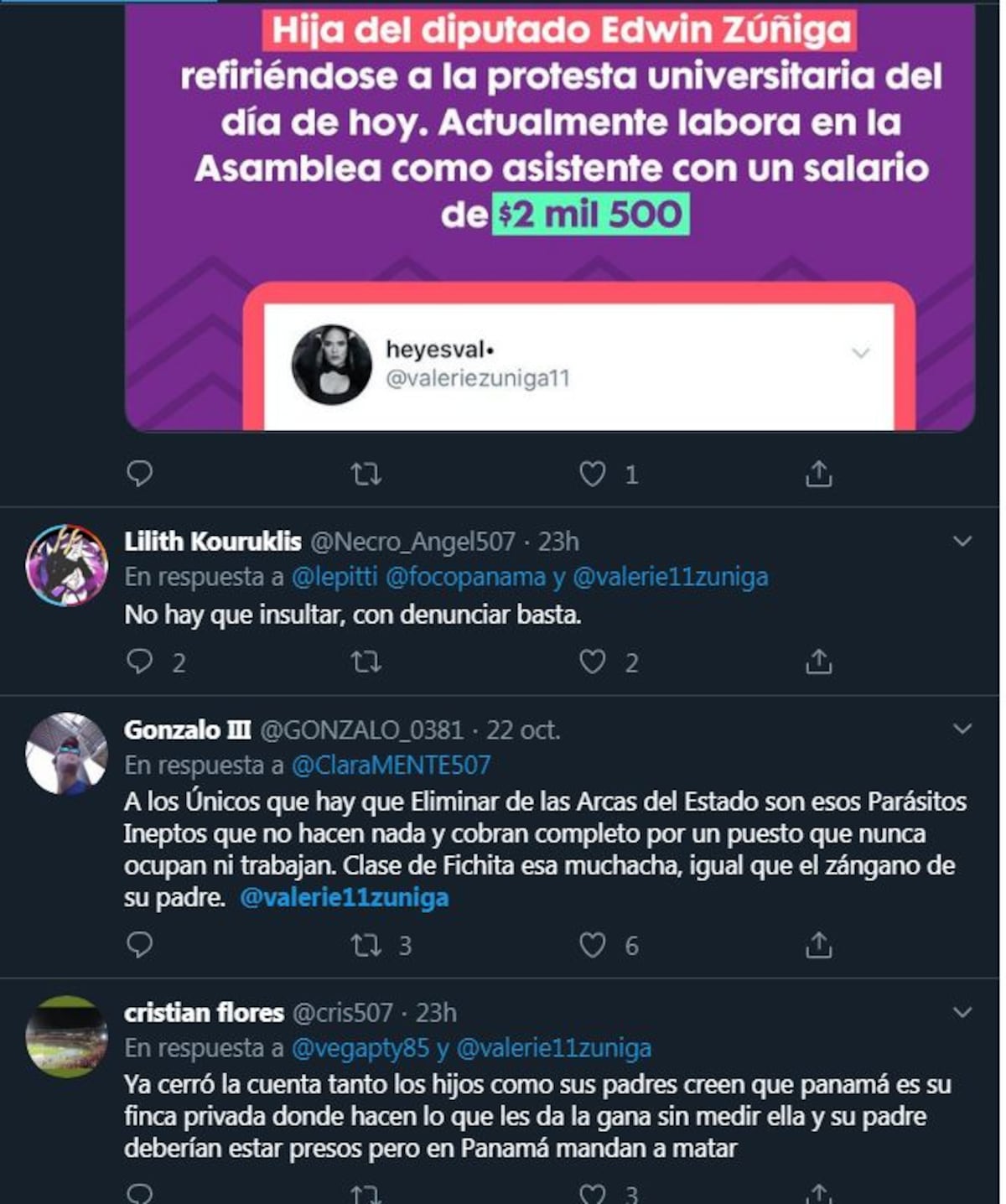Open the @ClaraMENTE507 mention link
The height and width of the screenshot is (1204, 1006).
pos(391,765)
